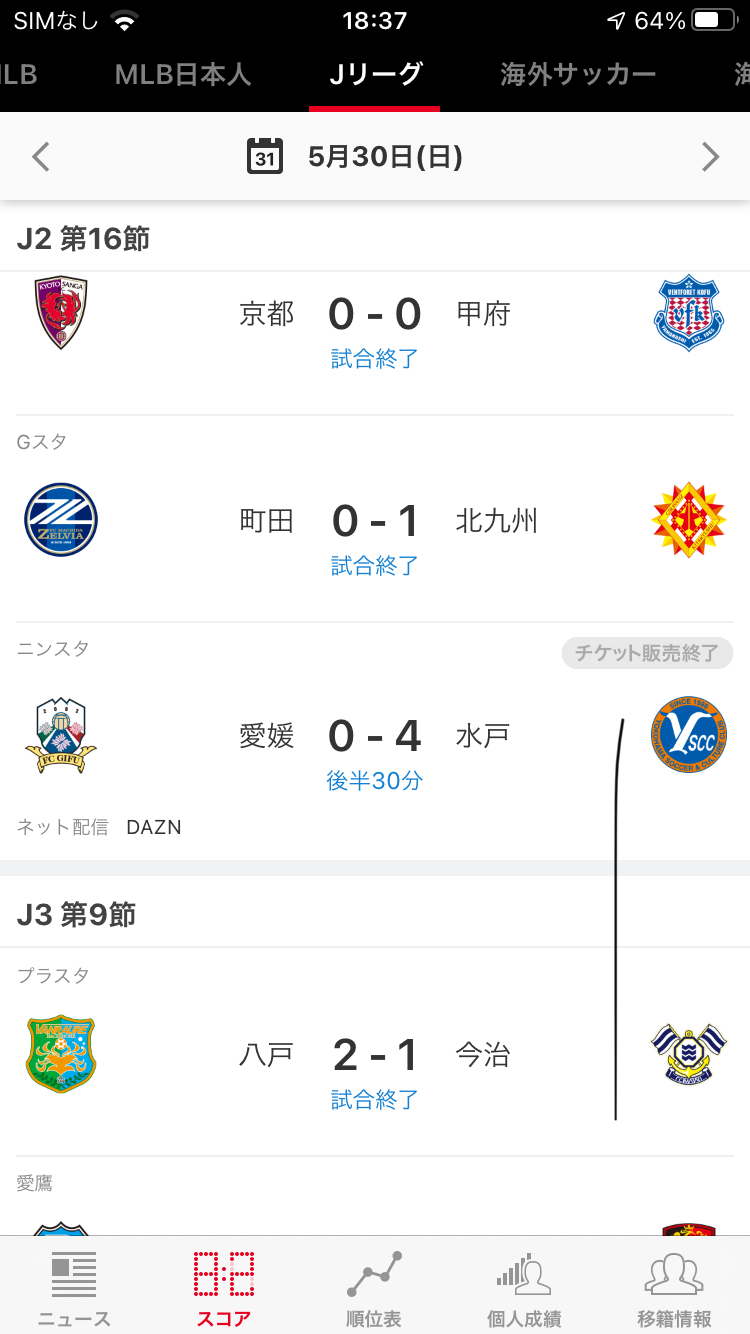
Task: Open the ニュース tab
Action: coord(74,1288)
